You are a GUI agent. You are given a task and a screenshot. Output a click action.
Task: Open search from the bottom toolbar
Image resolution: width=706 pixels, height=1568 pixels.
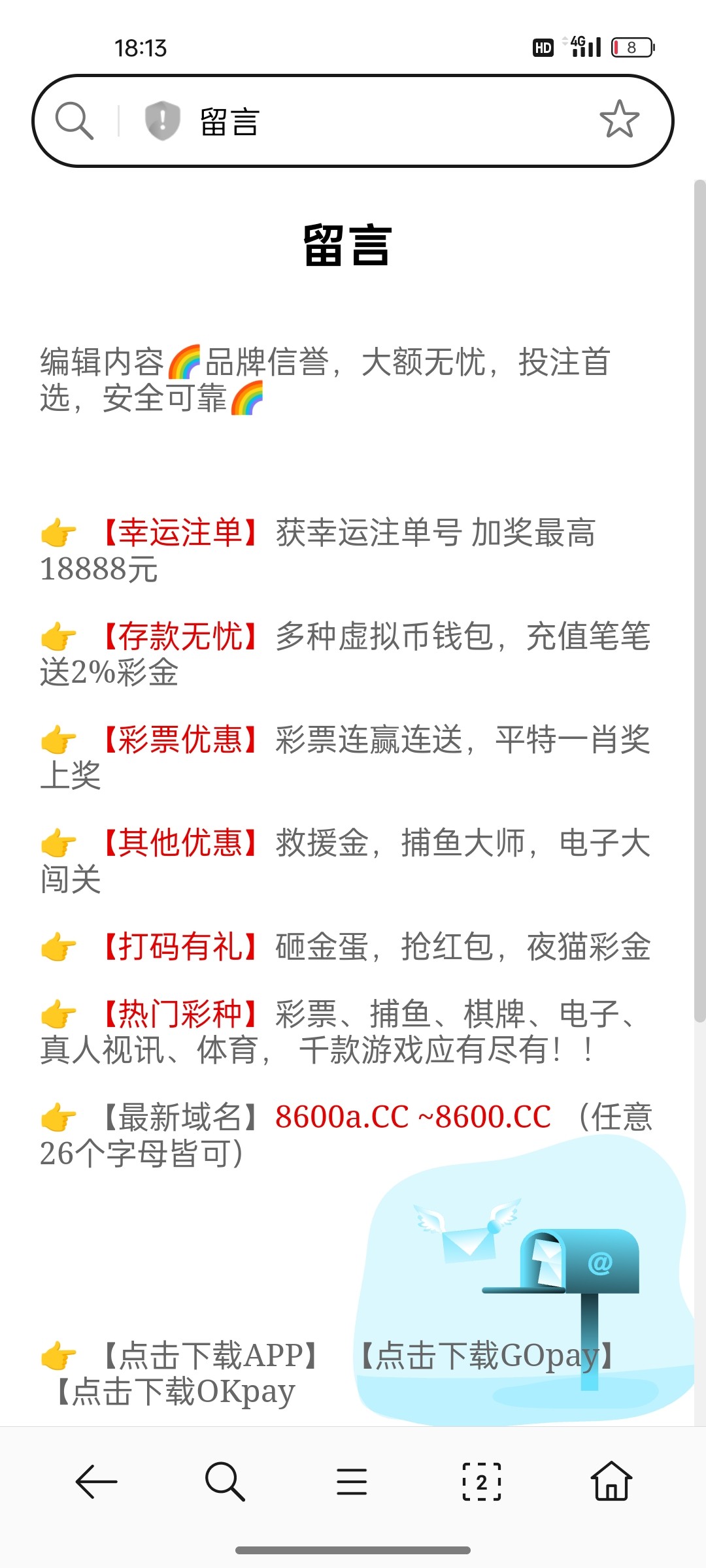pyautogui.click(x=225, y=1481)
